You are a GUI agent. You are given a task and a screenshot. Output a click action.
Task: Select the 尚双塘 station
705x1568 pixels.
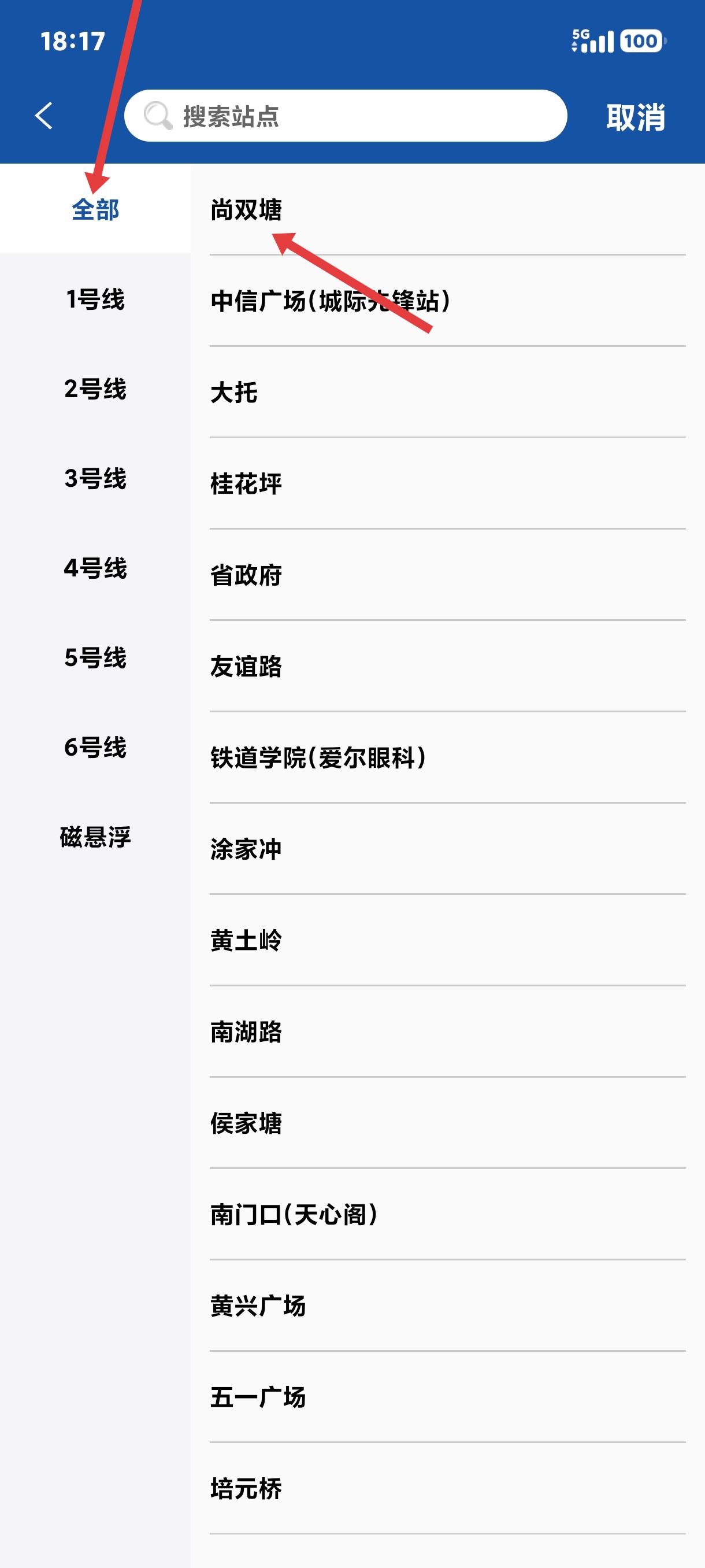(246, 210)
